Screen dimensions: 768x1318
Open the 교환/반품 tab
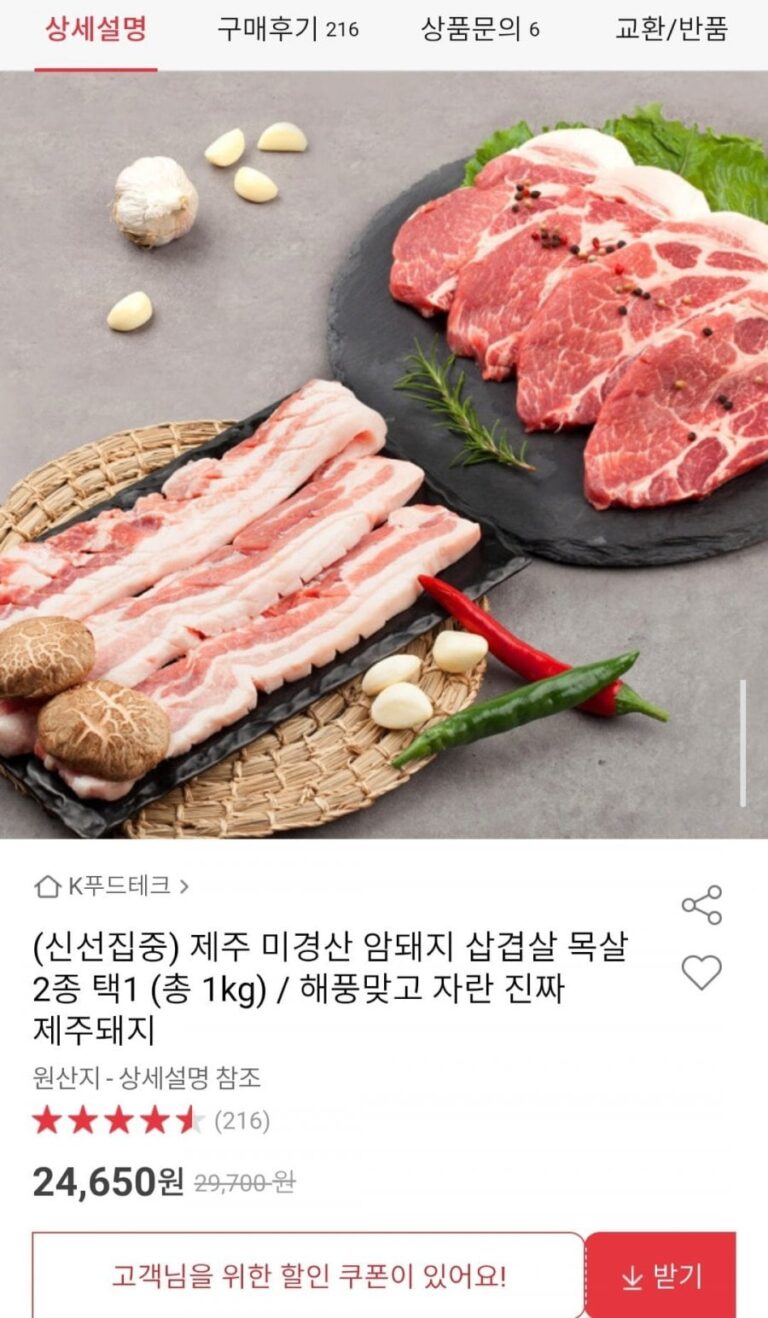point(671,30)
